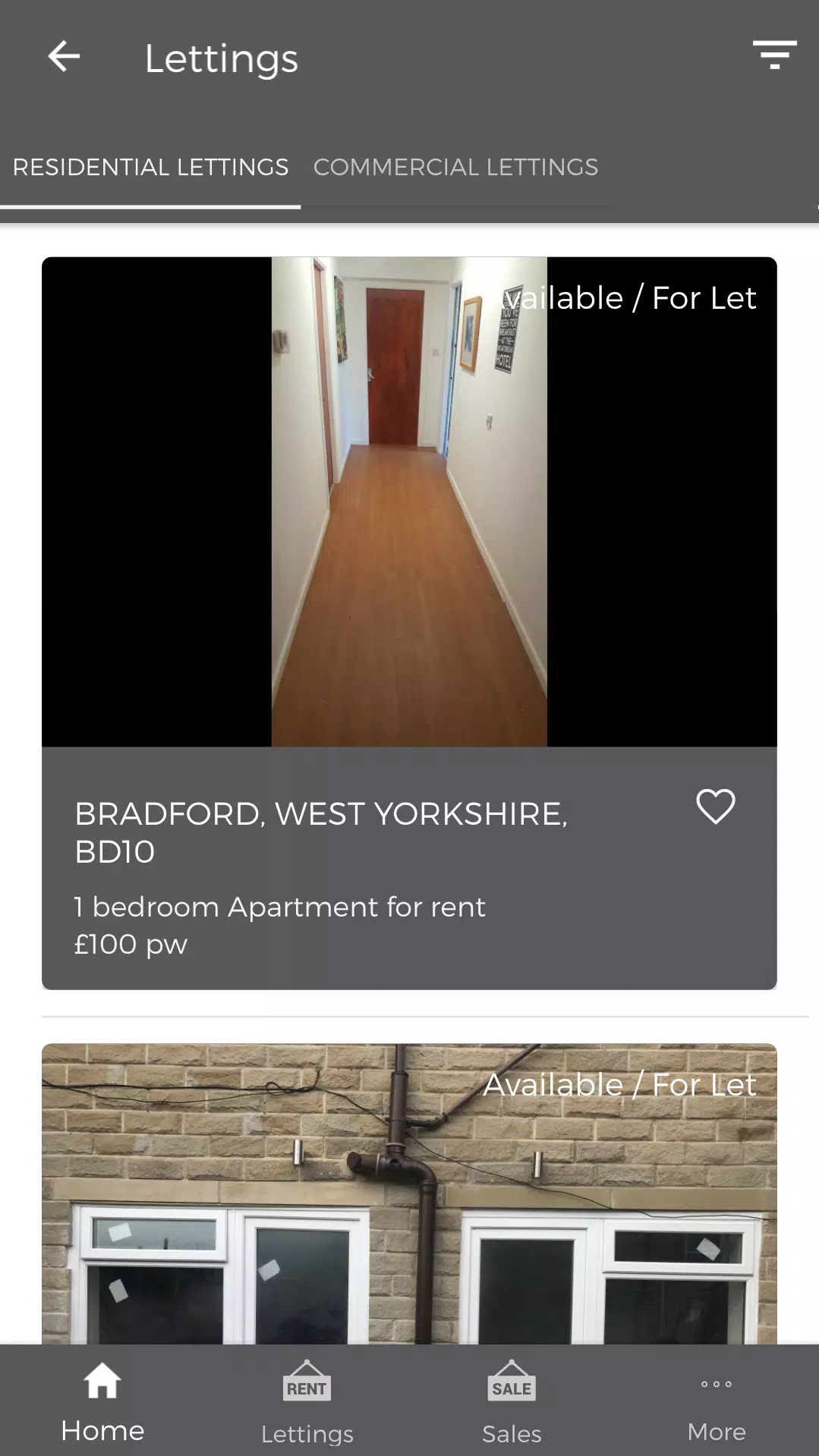Open the filter options icon
Viewport: 819px width, 1456px height.
coord(774,55)
